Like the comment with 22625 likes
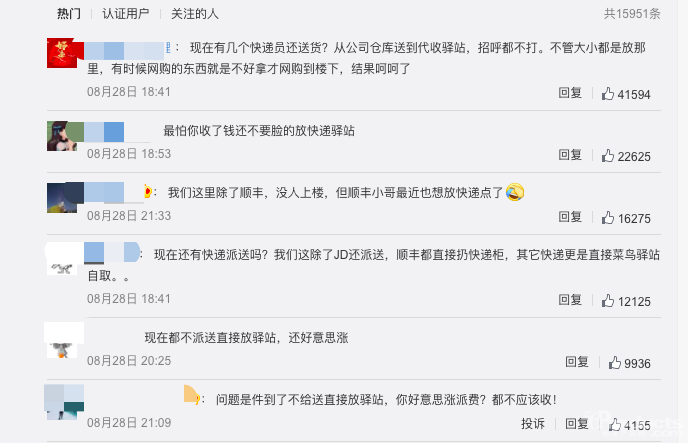 [626, 156]
